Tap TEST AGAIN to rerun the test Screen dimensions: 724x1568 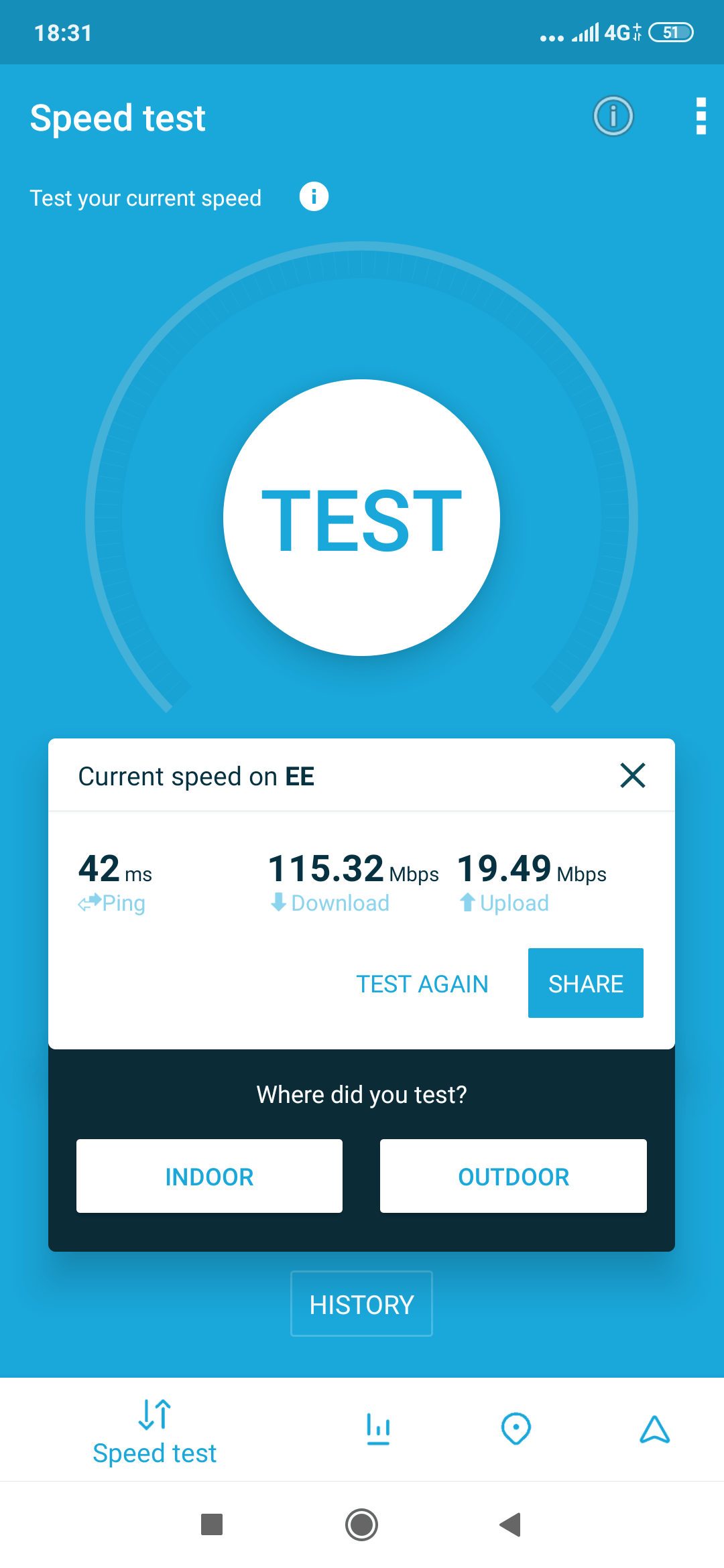tap(422, 984)
